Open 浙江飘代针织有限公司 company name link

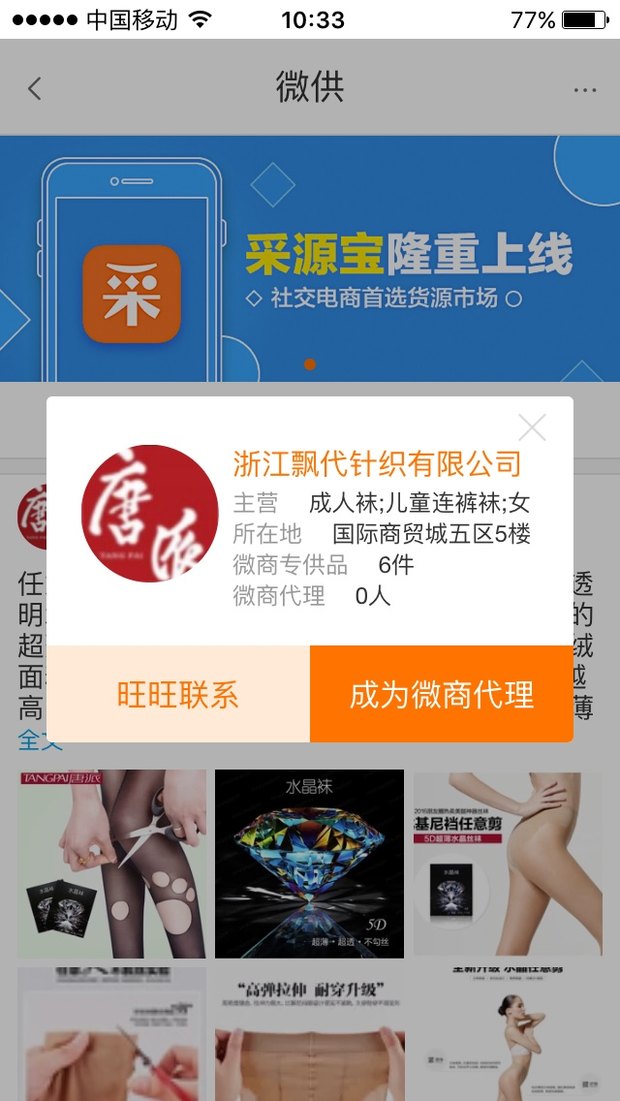point(377,464)
